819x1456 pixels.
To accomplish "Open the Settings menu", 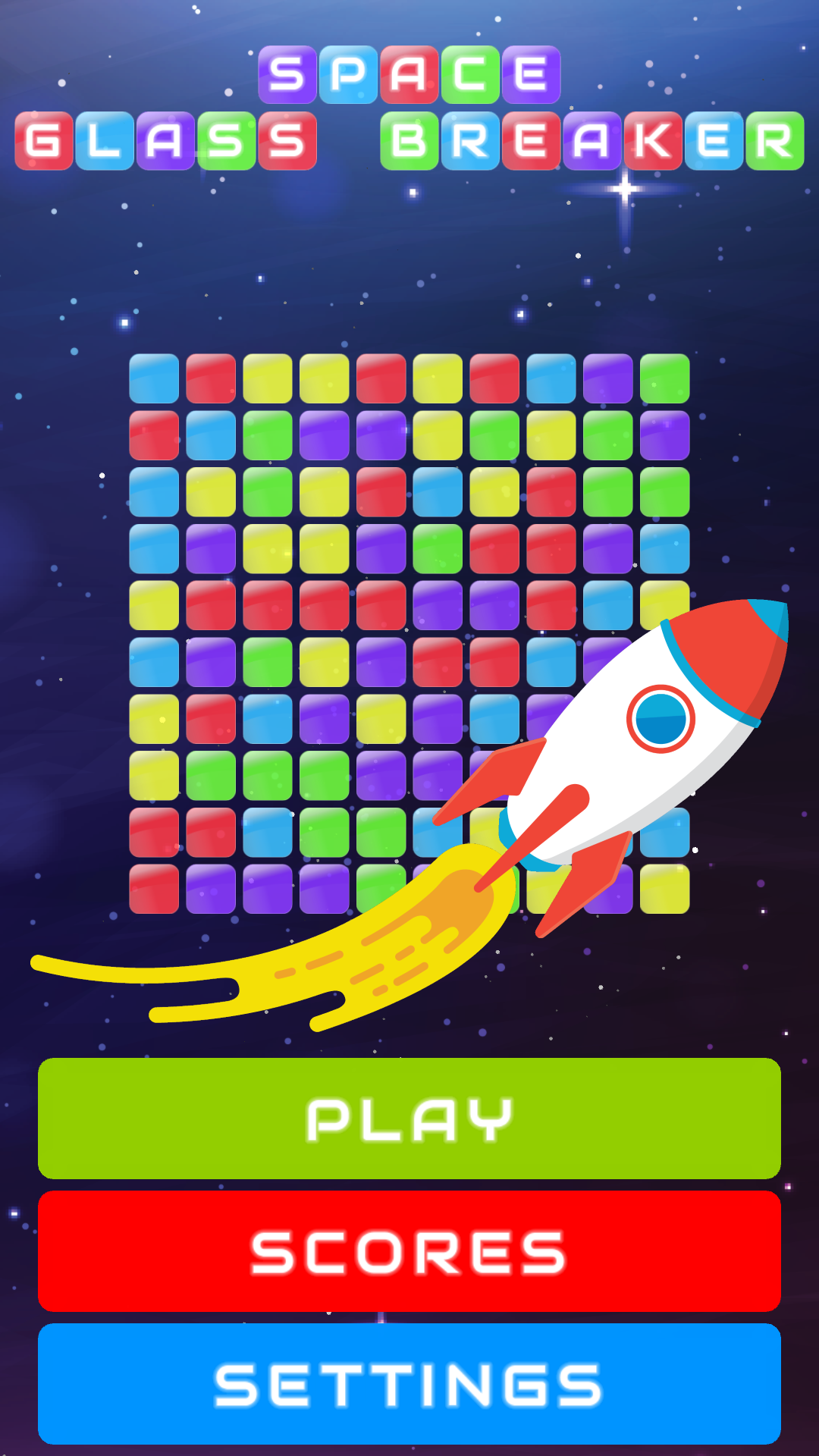I will [409, 1384].
